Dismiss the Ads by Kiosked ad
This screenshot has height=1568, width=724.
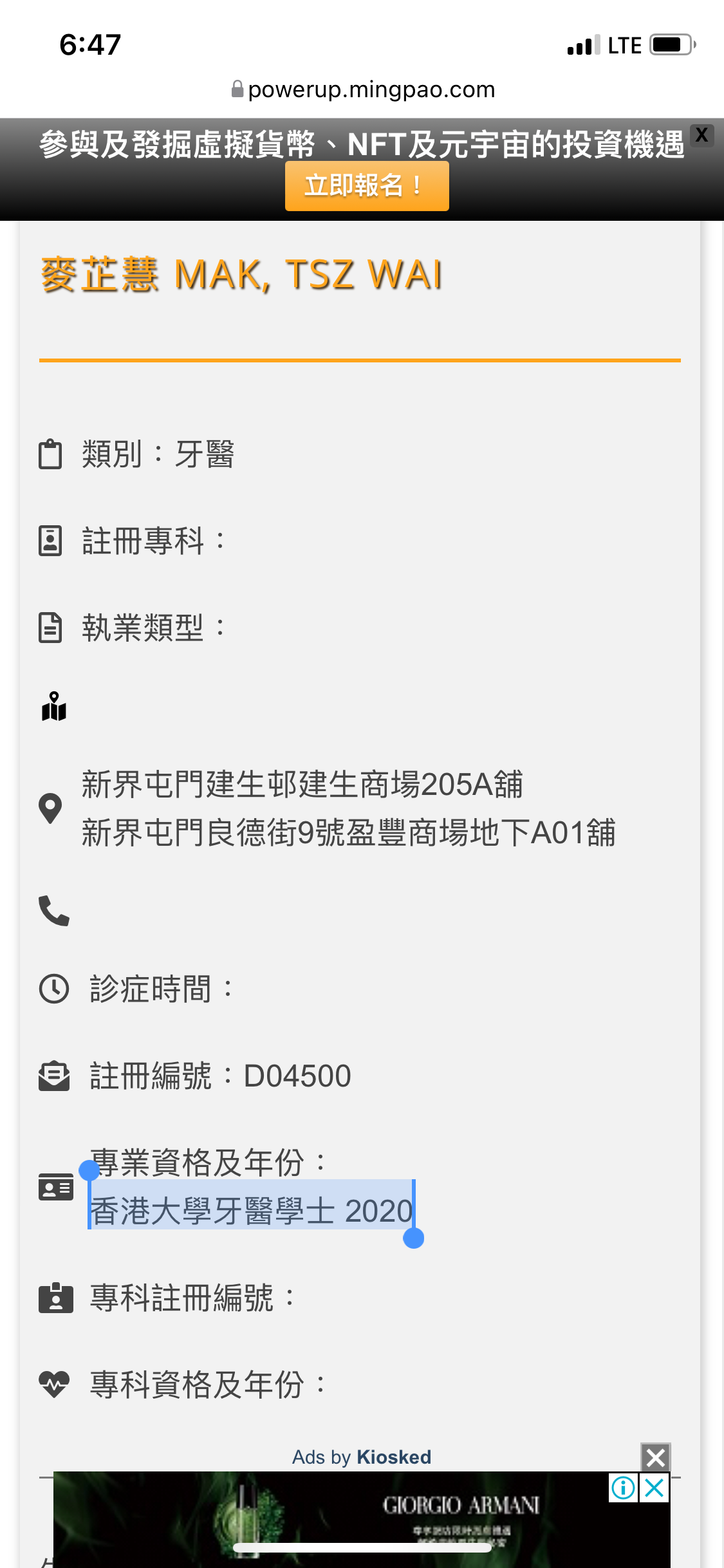point(655,1457)
